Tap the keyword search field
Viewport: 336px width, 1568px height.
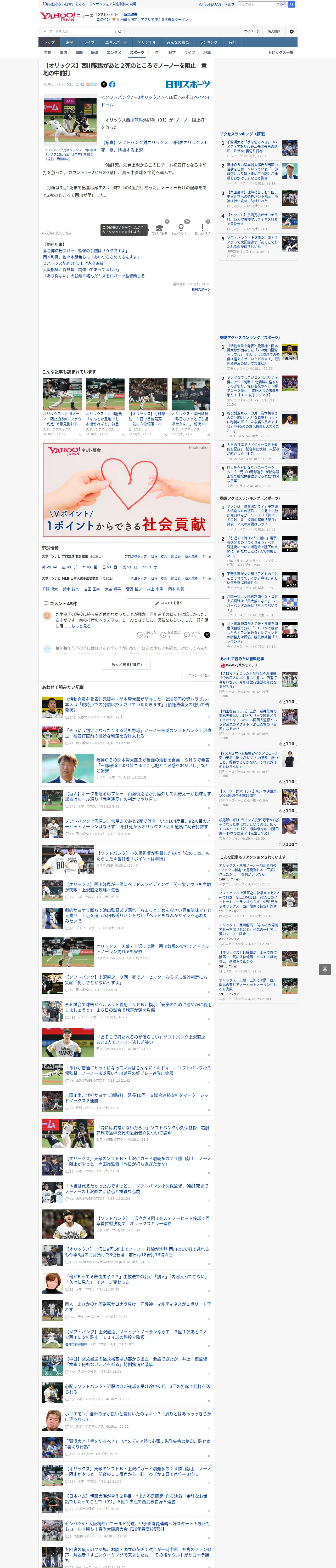(x=79, y=32)
